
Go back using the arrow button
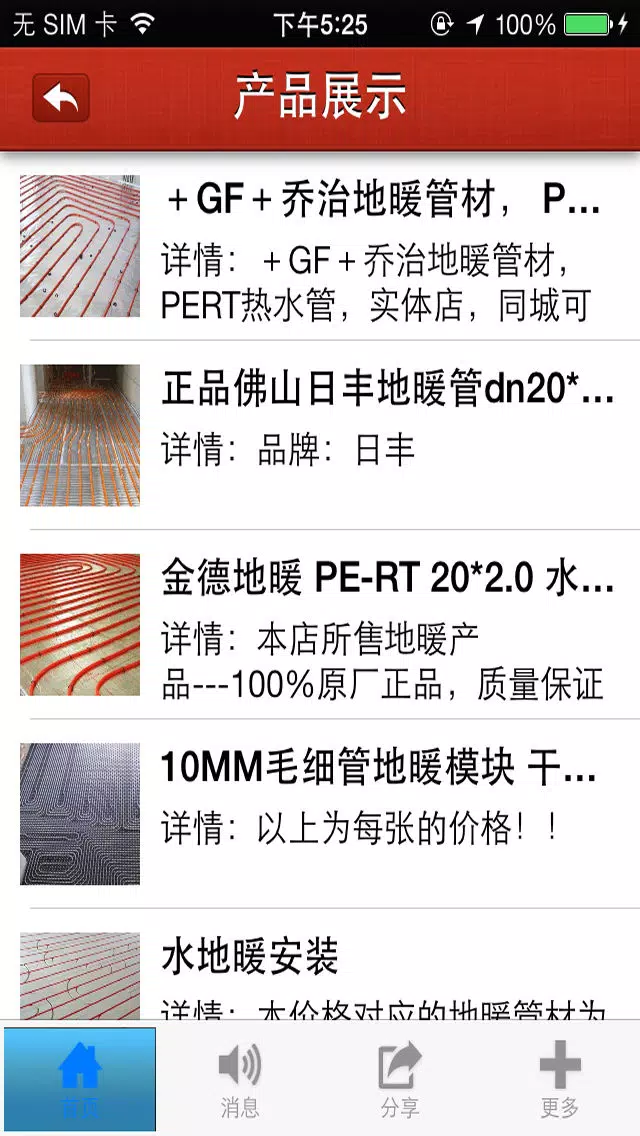(x=61, y=97)
